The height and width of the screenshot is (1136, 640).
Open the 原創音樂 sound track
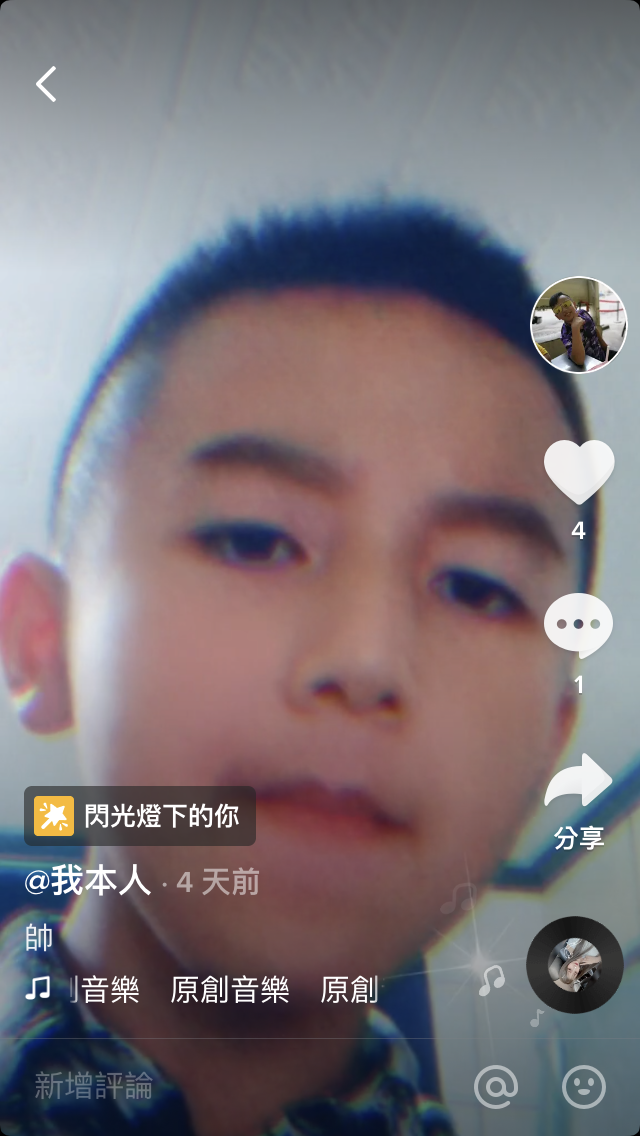(201, 990)
